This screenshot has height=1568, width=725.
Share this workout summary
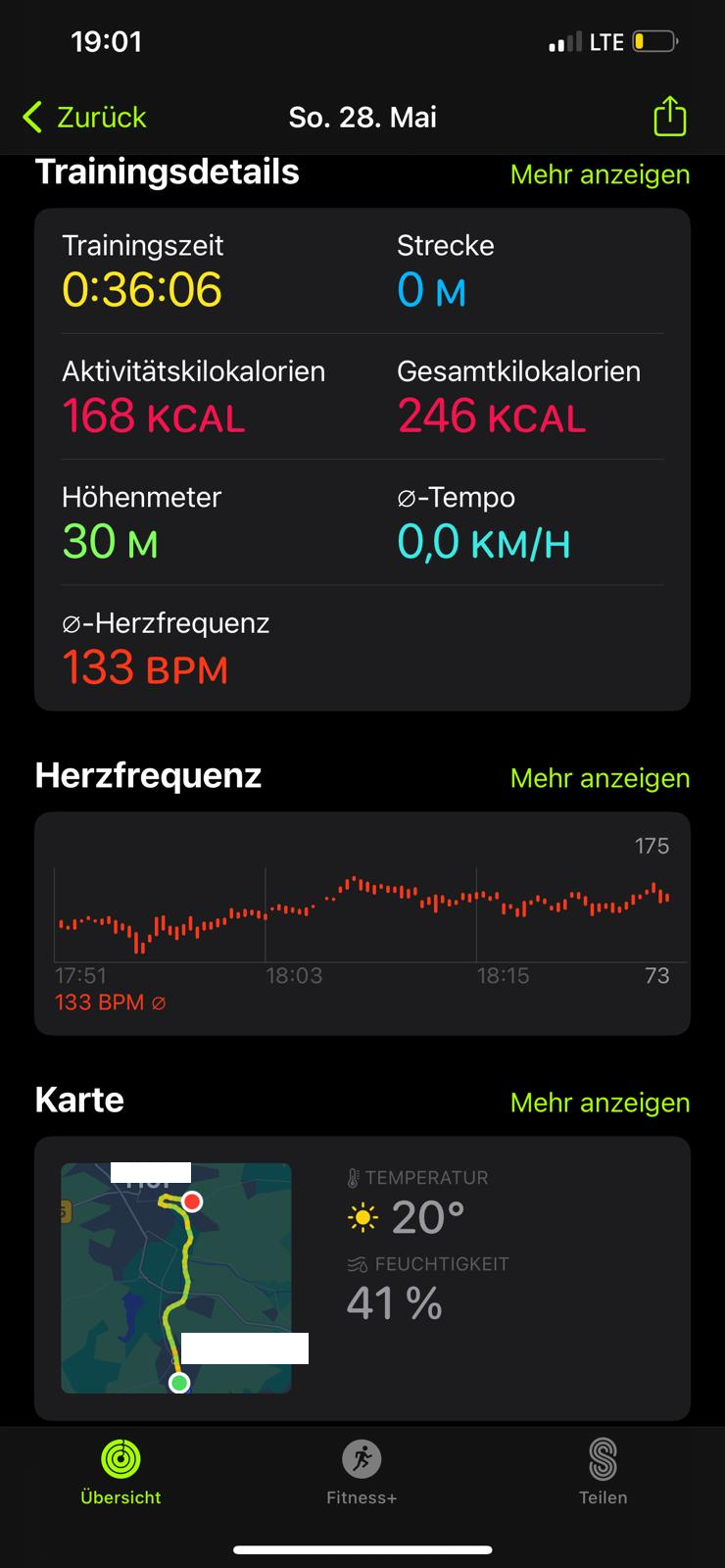(x=669, y=117)
